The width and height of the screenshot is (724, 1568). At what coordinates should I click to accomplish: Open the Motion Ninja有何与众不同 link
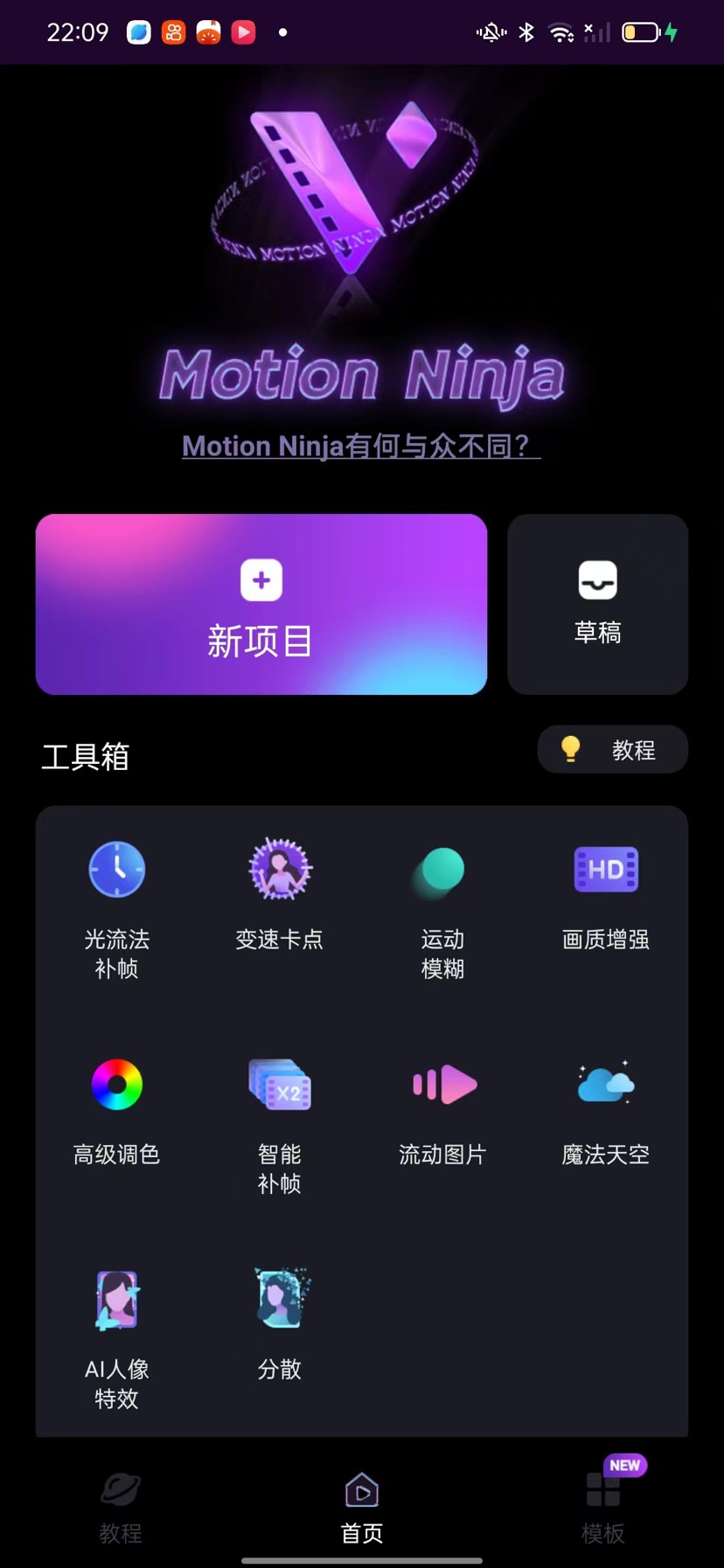pyautogui.click(x=361, y=447)
